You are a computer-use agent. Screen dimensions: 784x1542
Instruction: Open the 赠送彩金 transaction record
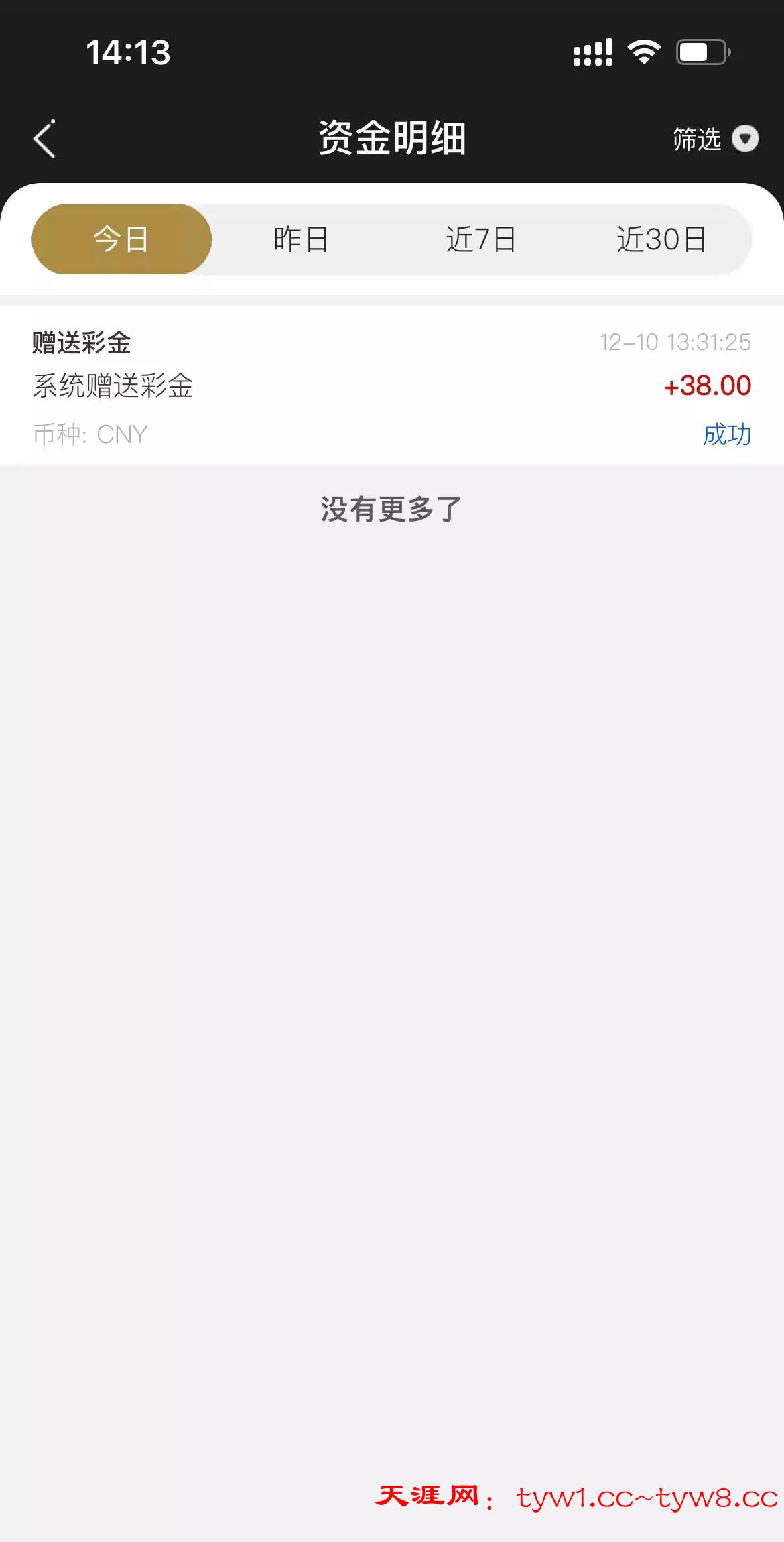pos(391,385)
